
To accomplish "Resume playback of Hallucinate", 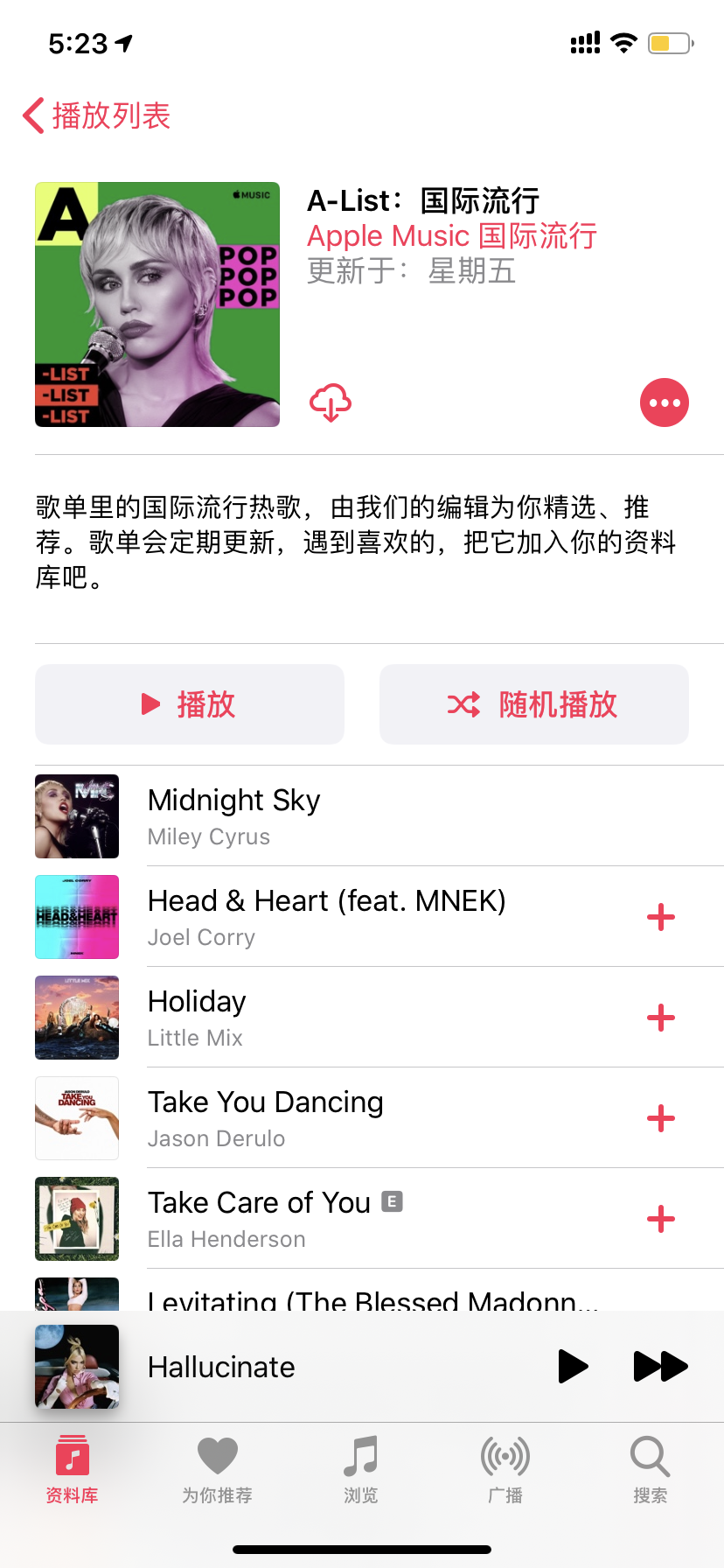I will (573, 1367).
